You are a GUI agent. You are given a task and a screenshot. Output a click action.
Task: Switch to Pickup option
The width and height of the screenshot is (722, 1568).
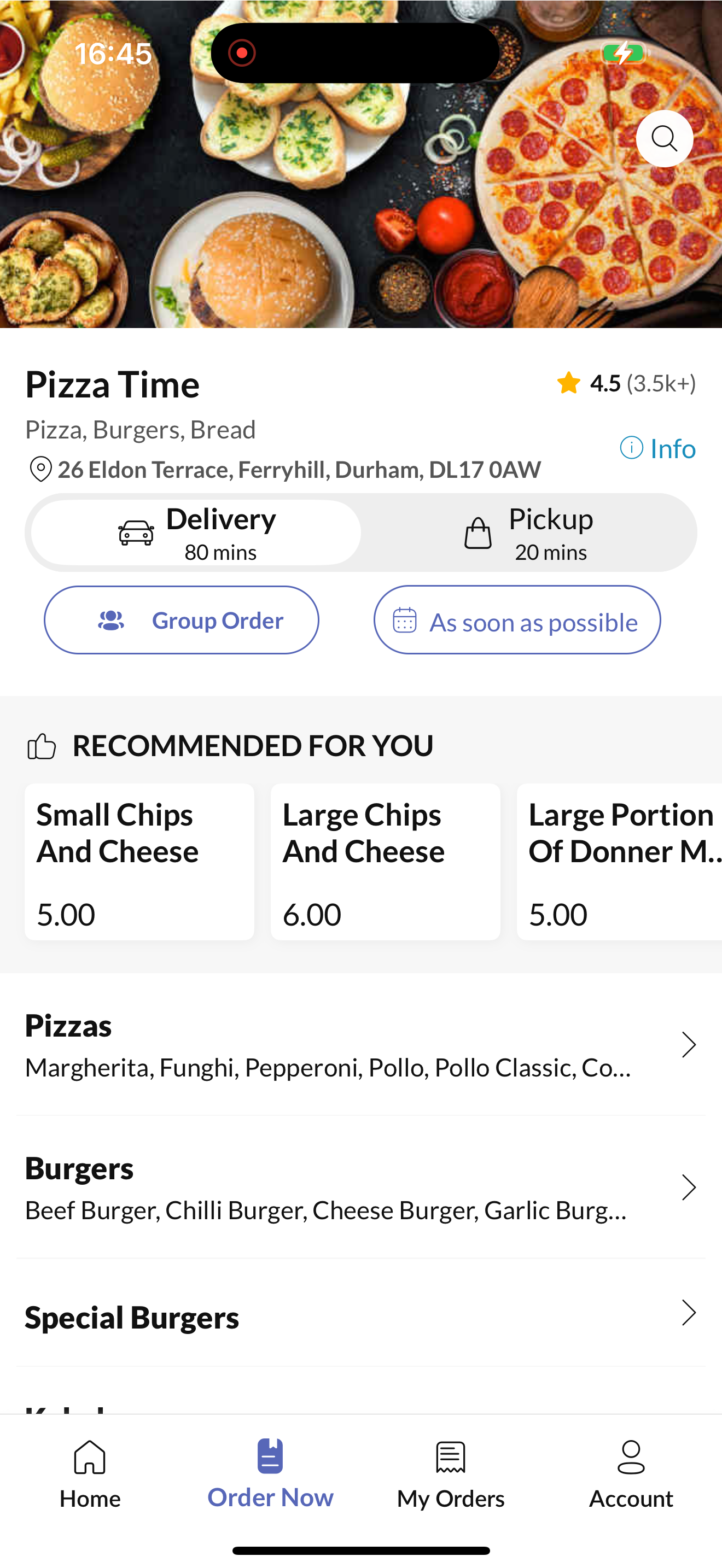click(x=527, y=533)
